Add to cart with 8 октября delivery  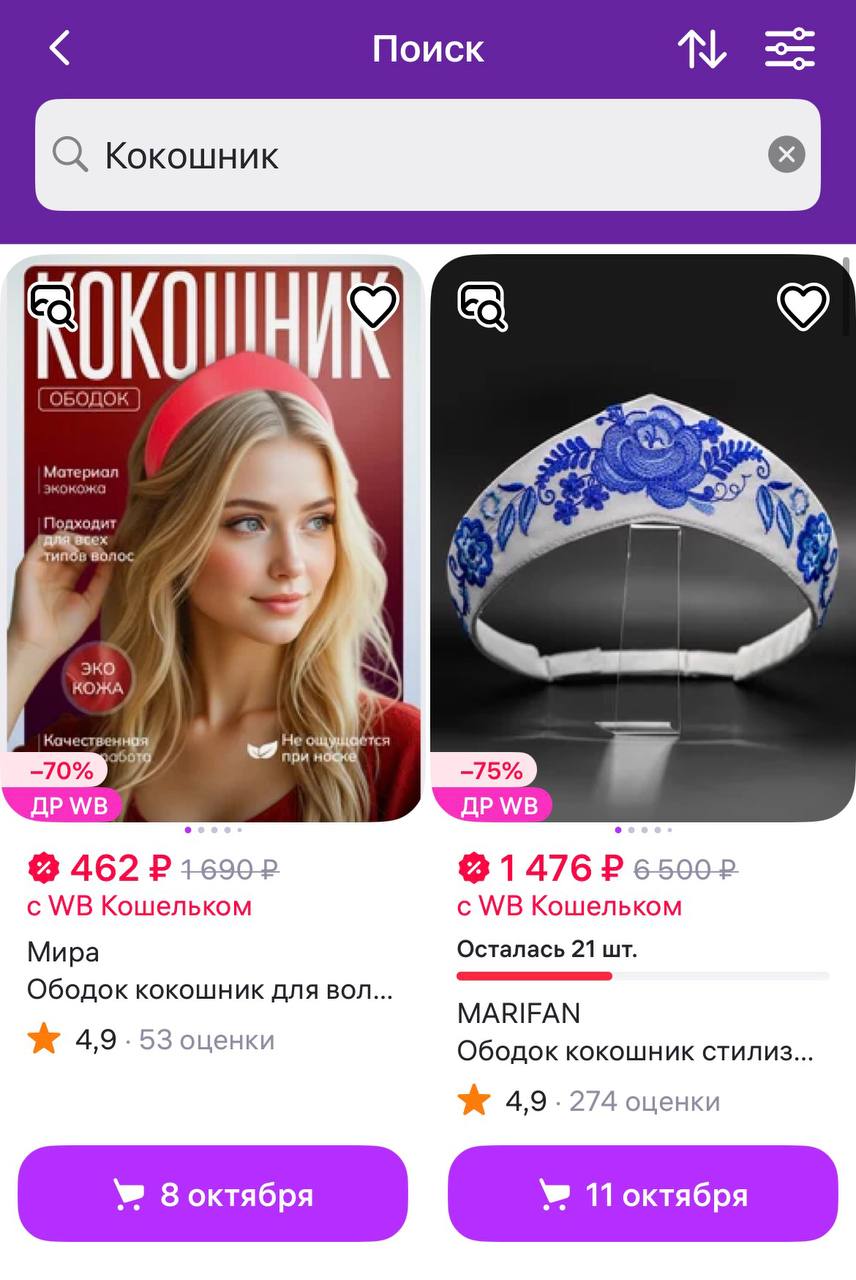pyautogui.click(x=213, y=1194)
